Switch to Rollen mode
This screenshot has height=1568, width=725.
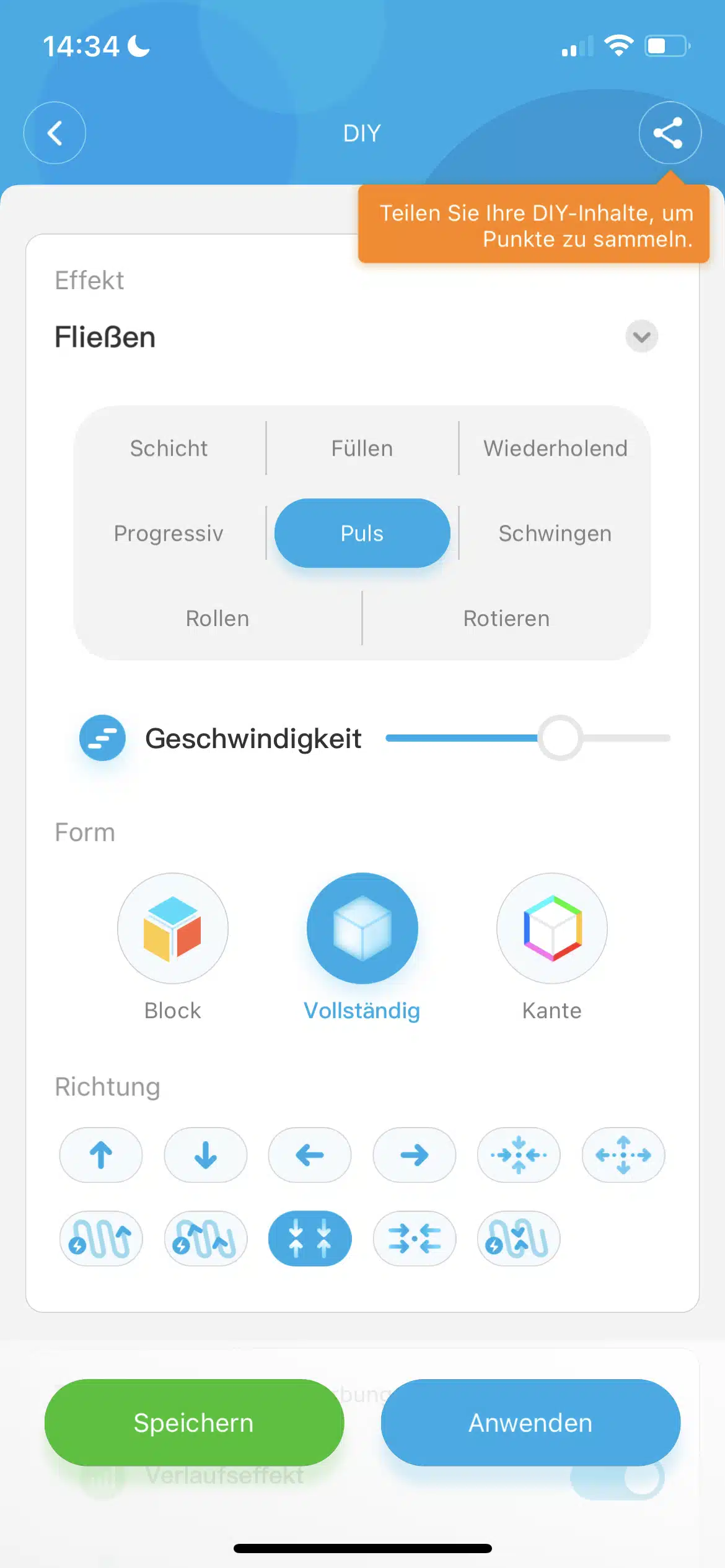(x=217, y=618)
